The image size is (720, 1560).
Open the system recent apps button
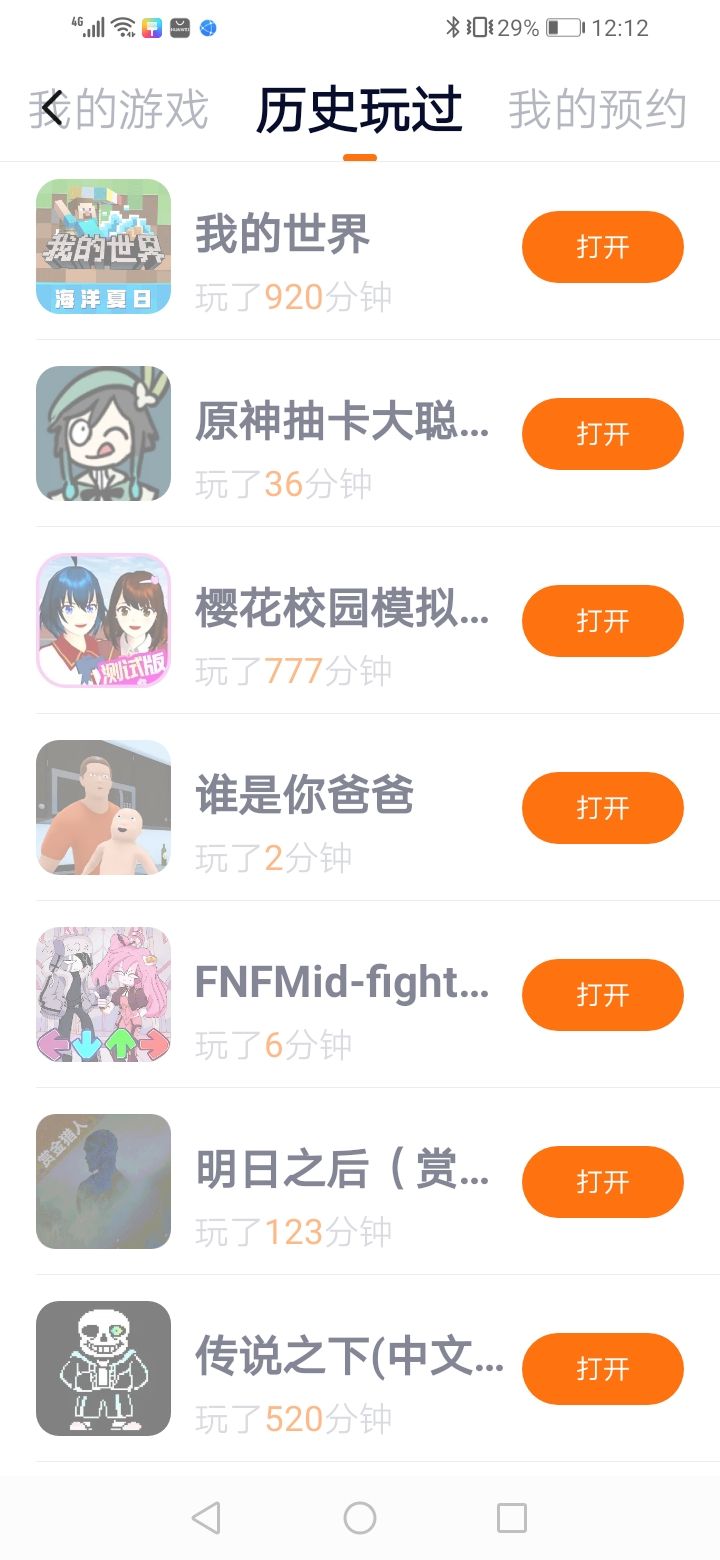pos(511,1518)
